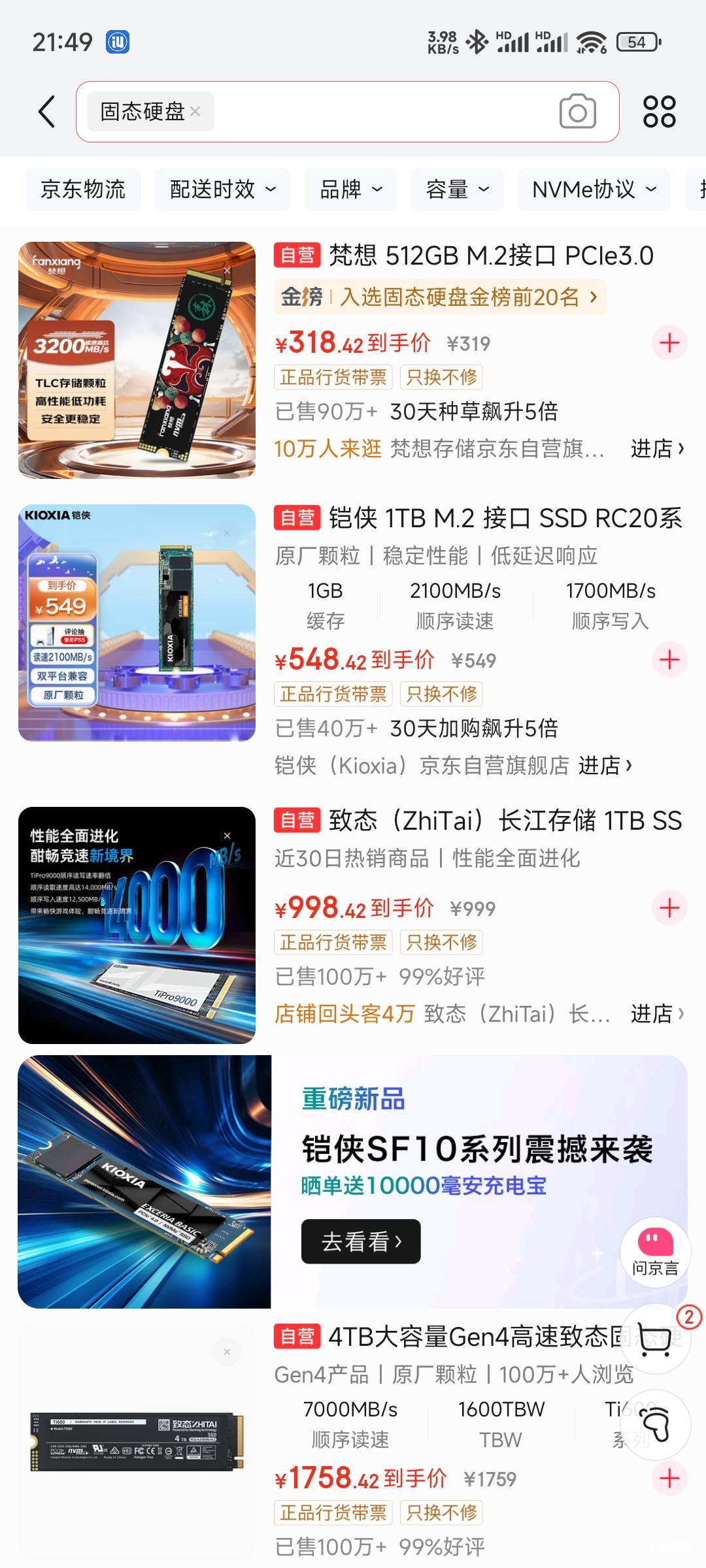The width and height of the screenshot is (706, 1568).
Task: Open camera image search
Action: (x=577, y=112)
